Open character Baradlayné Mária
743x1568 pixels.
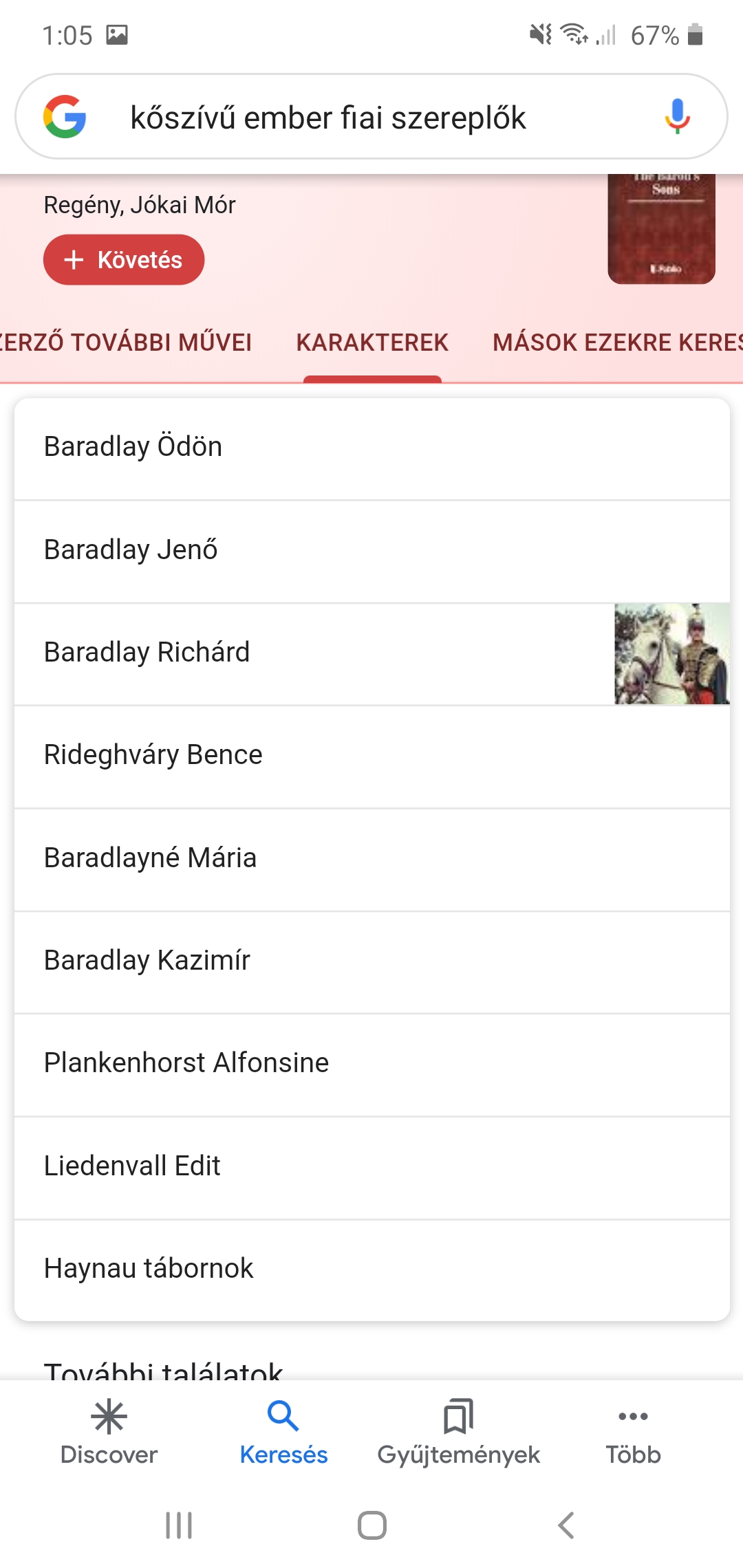pos(371,858)
